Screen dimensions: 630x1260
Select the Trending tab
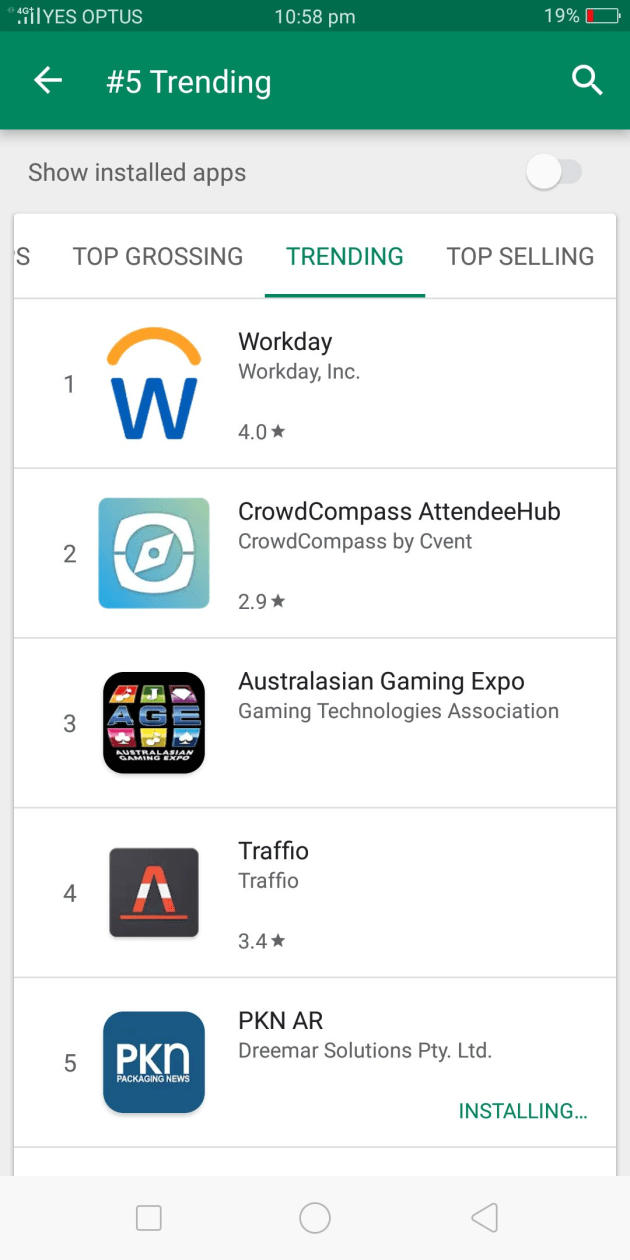click(x=345, y=257)
